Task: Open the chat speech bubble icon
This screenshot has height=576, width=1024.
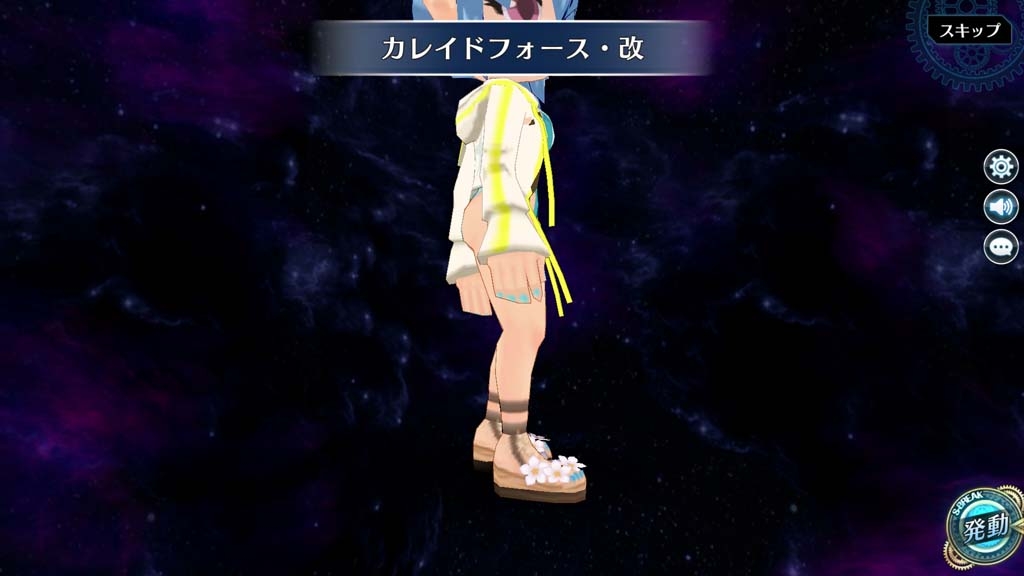Action: 1000,246
